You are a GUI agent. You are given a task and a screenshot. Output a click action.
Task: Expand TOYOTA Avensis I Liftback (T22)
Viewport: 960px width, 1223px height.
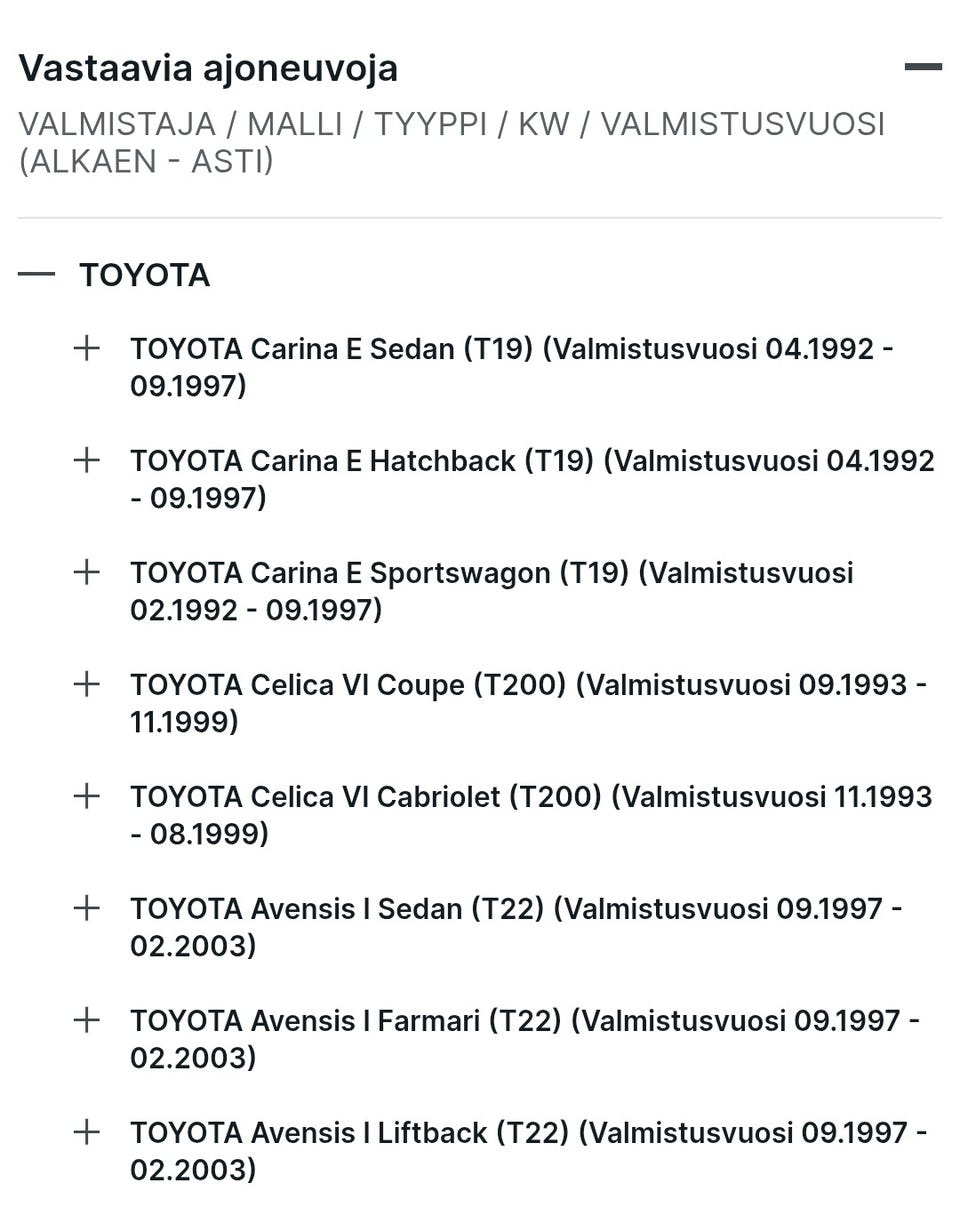pos(87,1133)
